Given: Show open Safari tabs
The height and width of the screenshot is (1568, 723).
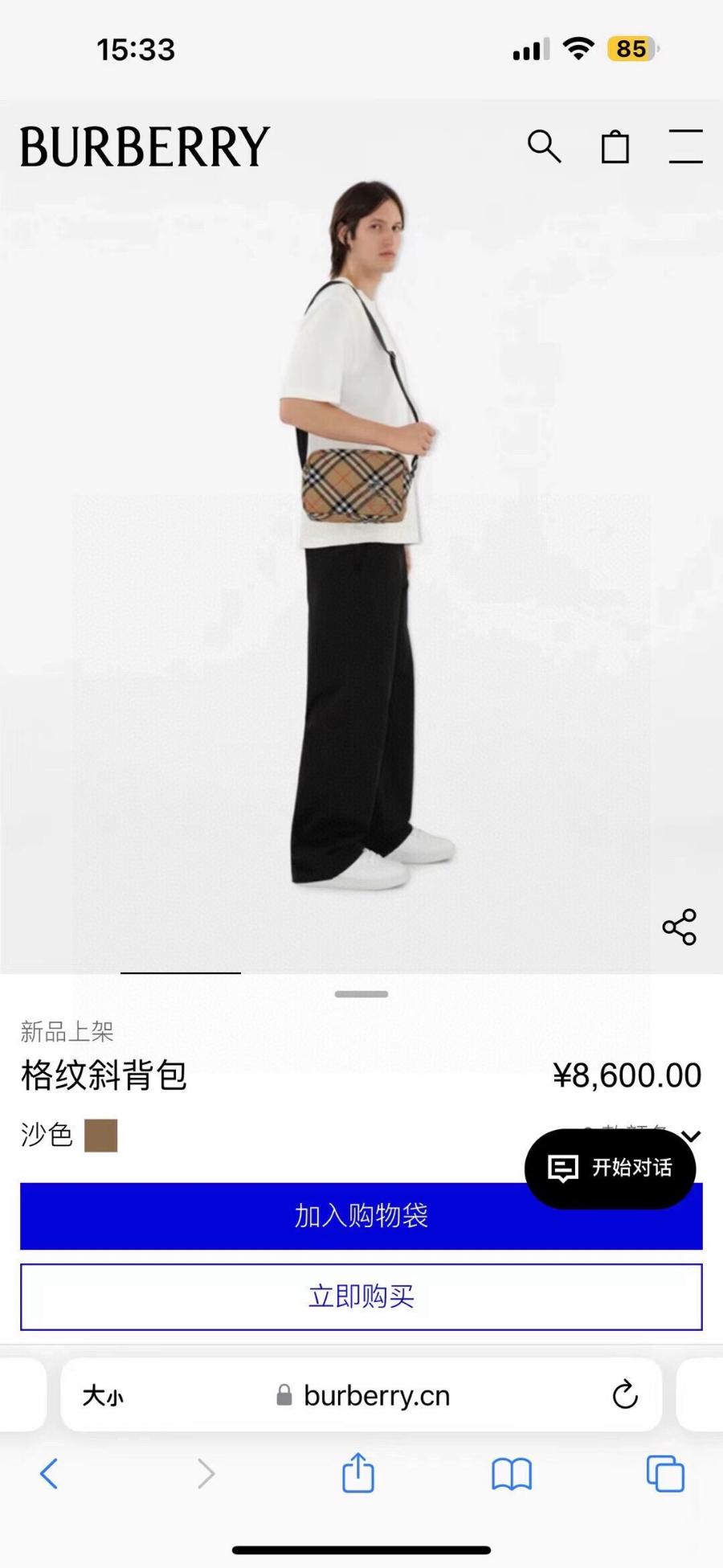Looking at the screenshot, I should [665, 1473].
